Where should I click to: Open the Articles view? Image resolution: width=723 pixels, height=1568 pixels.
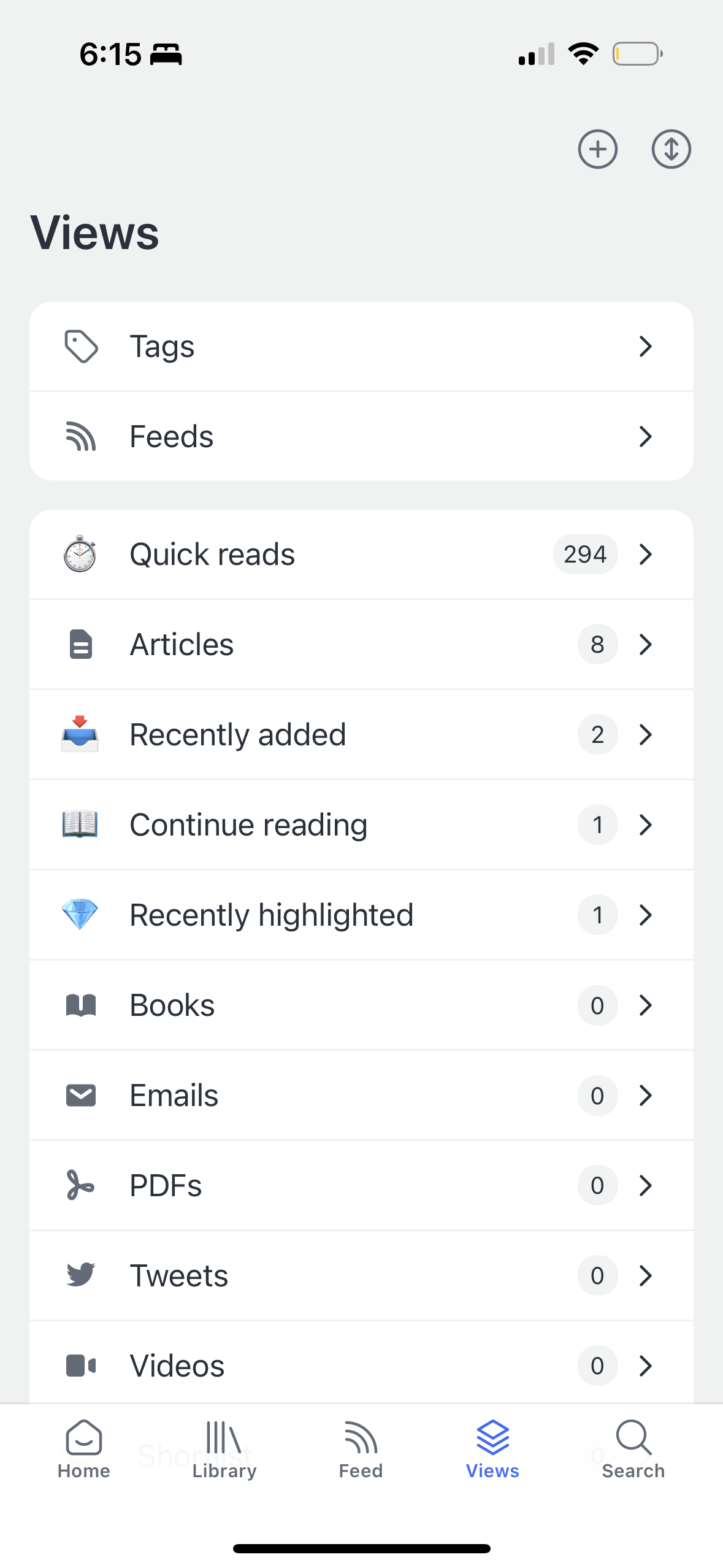[x=361, y=645]
